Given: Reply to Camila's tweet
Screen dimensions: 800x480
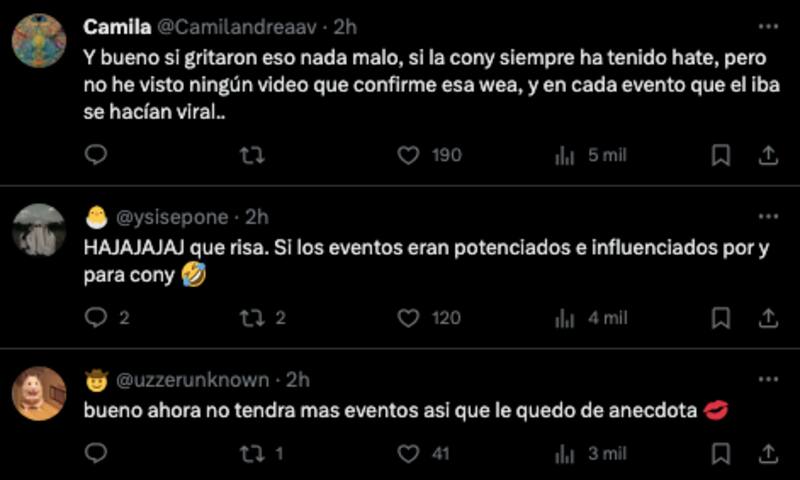Looking at the screenshot, I should (96, 155).
